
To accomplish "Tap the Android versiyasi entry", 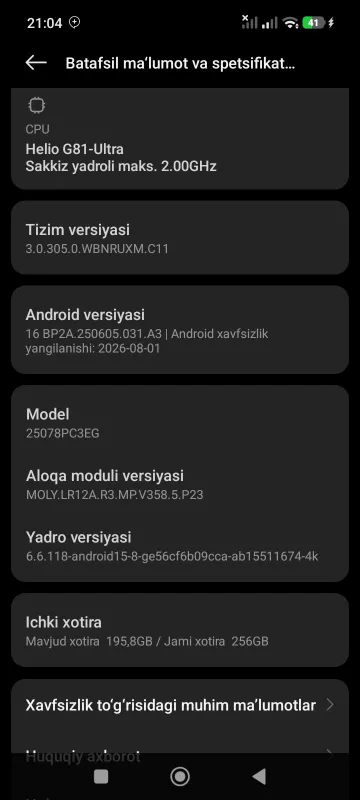I will (179, 330).
